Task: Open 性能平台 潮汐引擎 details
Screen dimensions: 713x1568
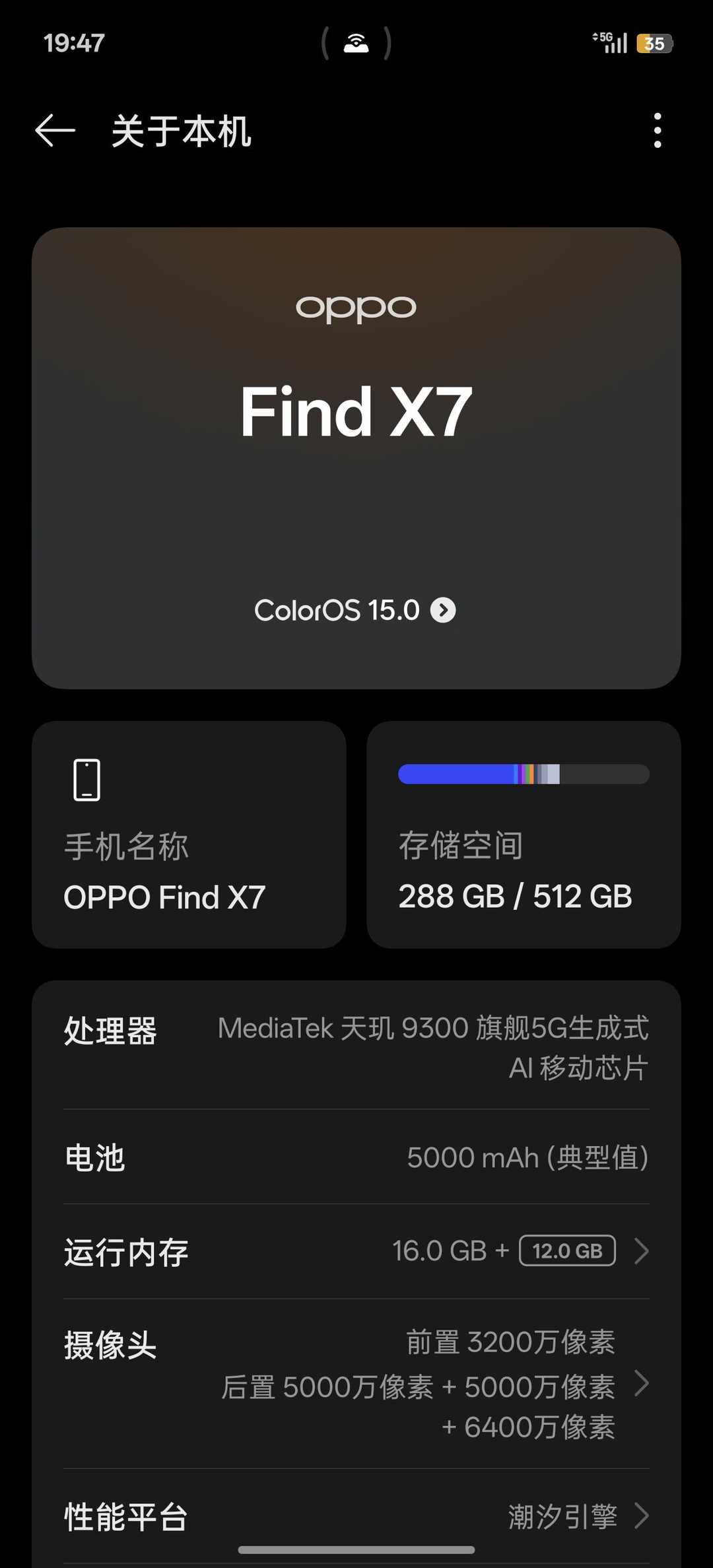Action: (356, 1515)
